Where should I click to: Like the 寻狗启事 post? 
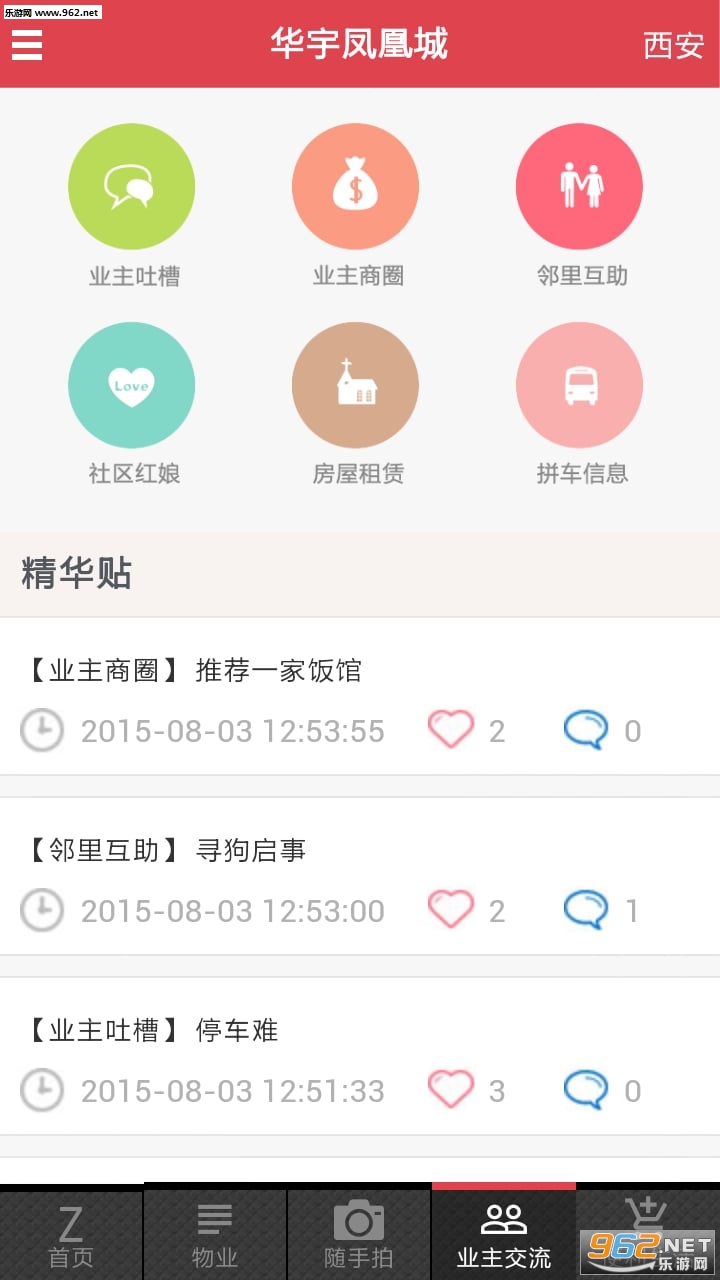[451, 910]
